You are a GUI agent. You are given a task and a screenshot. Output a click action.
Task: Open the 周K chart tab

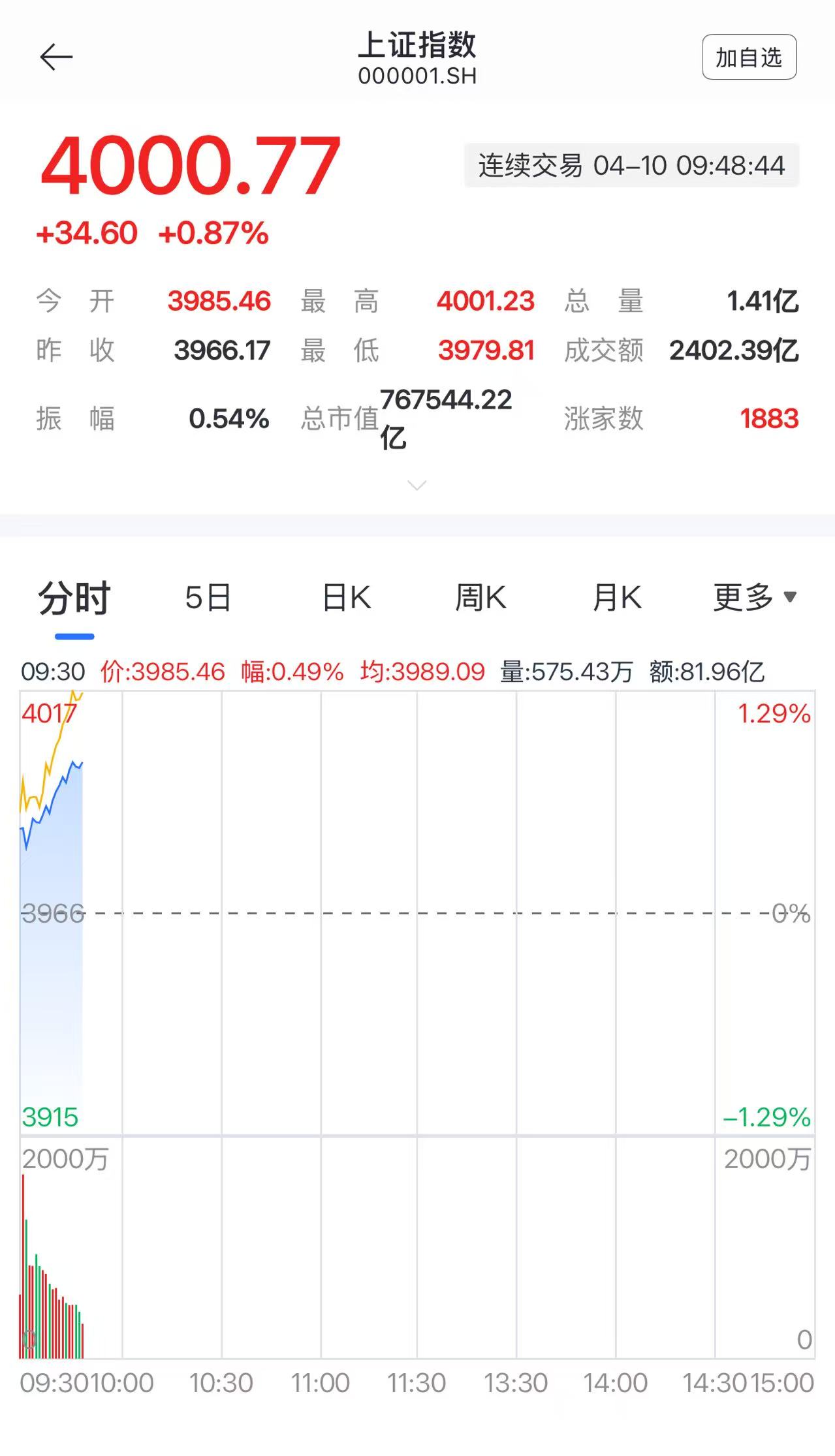pyautogui.click(x=481, y=598)
